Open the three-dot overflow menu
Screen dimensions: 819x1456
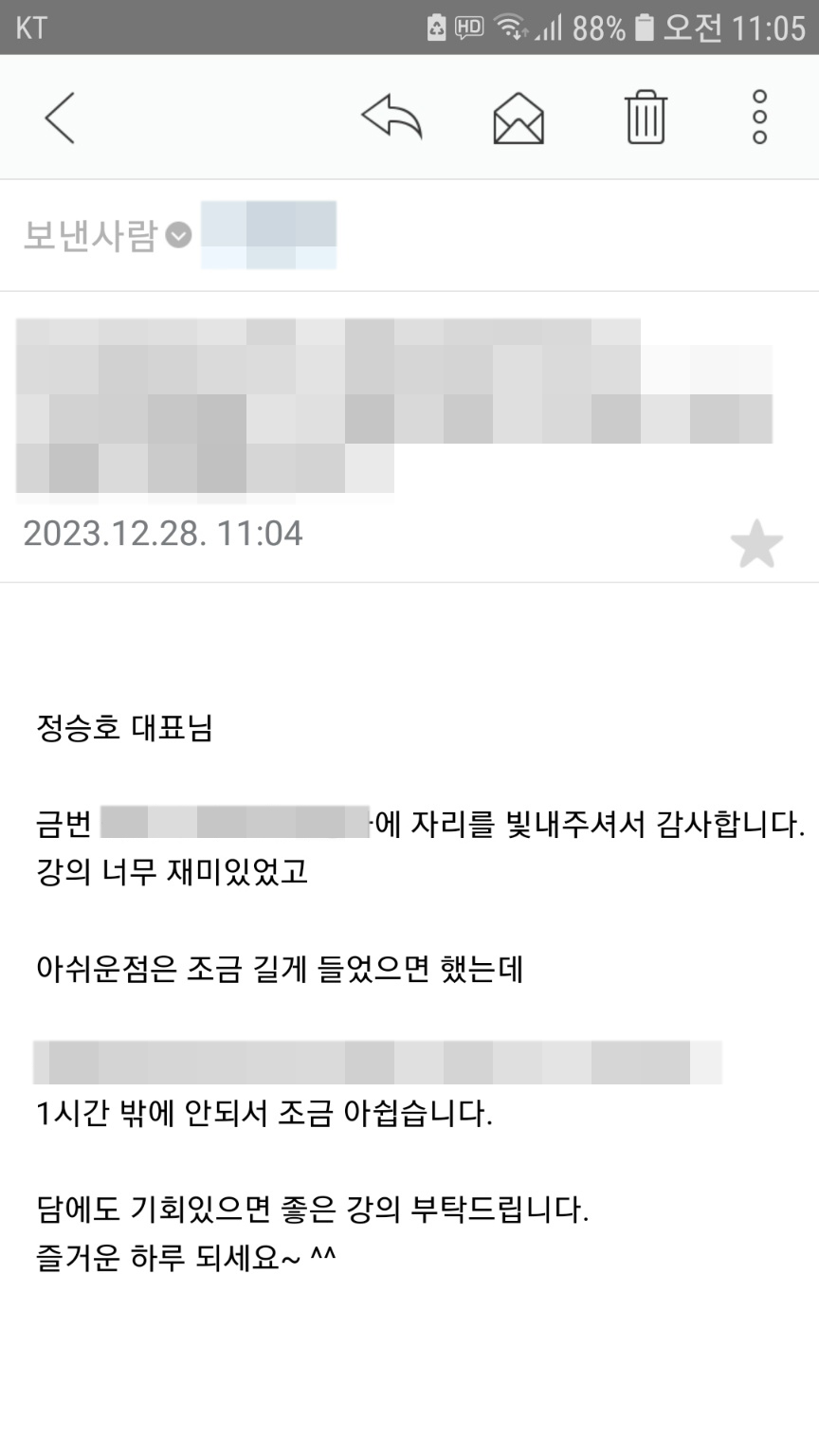point(759,118)
